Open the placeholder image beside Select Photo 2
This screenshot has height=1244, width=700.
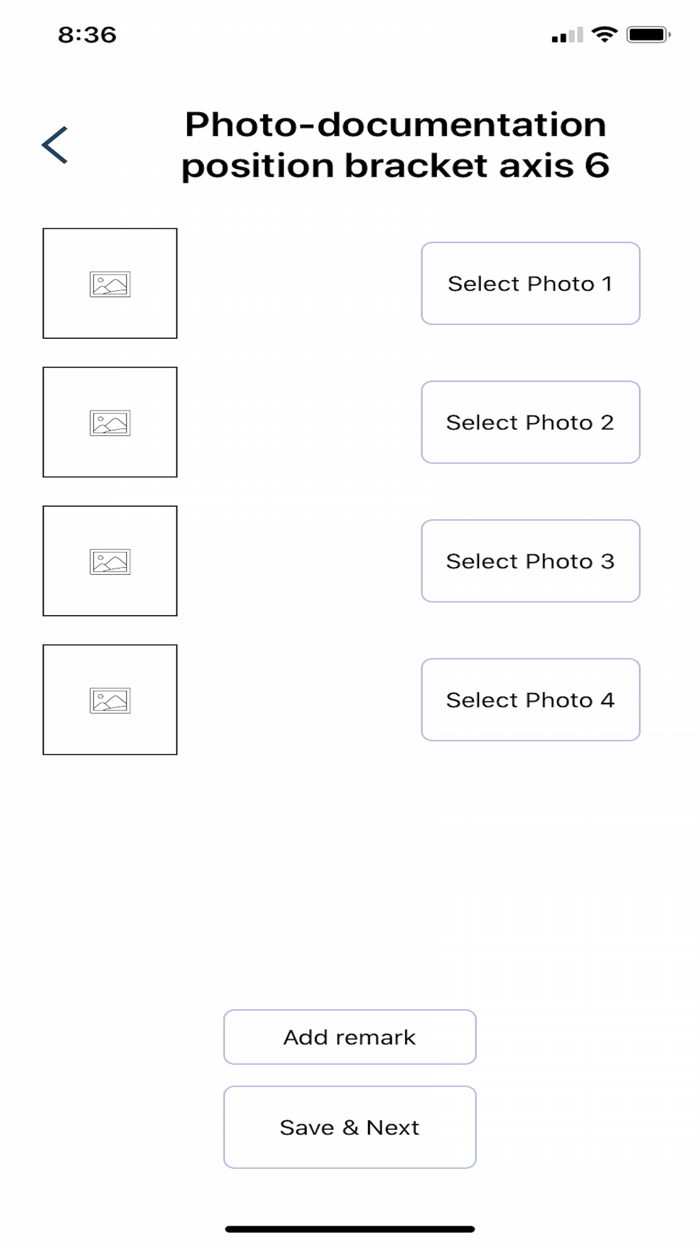(x=110, y=422)
